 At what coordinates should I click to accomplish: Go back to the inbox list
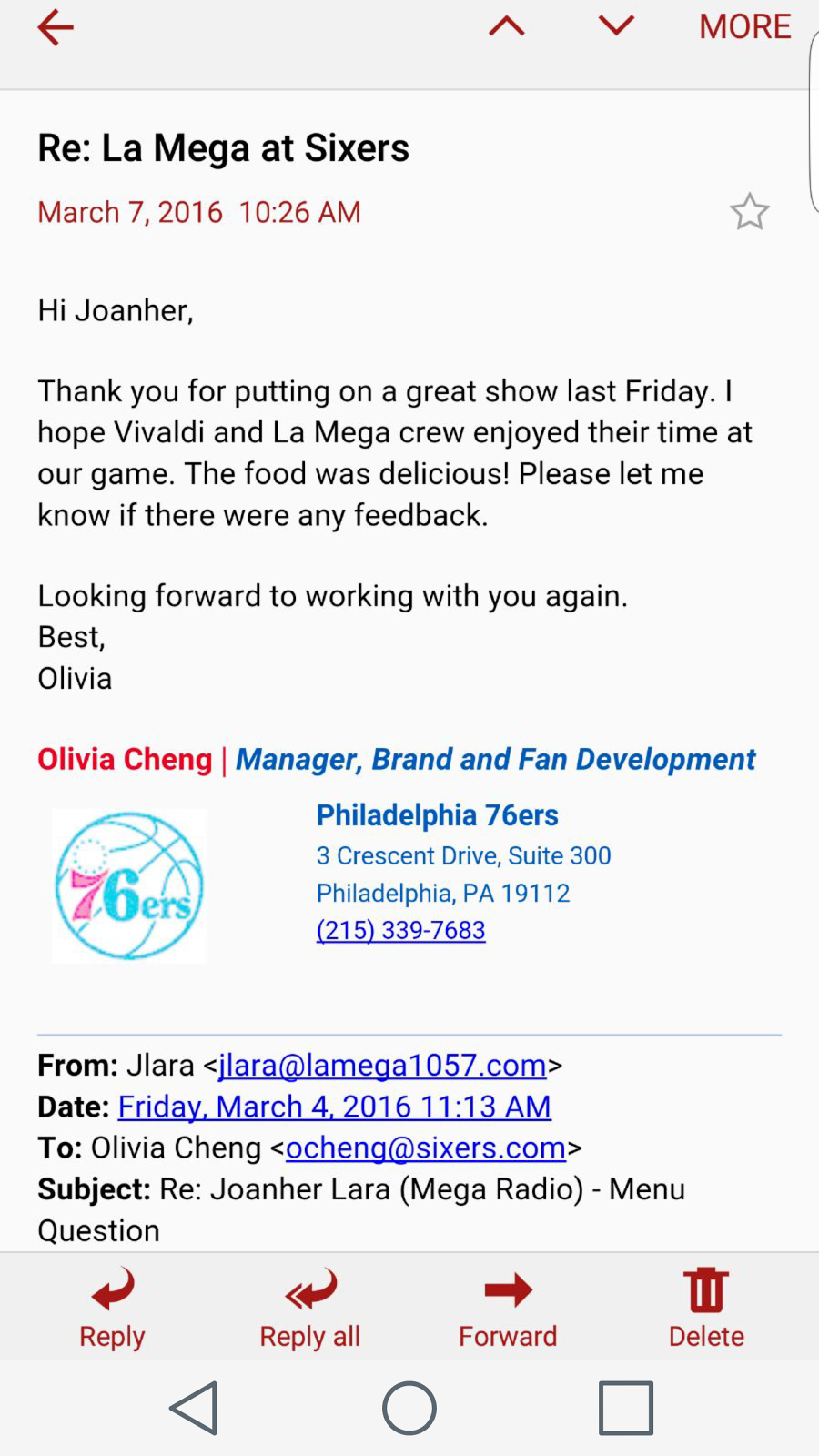[55, 27]
